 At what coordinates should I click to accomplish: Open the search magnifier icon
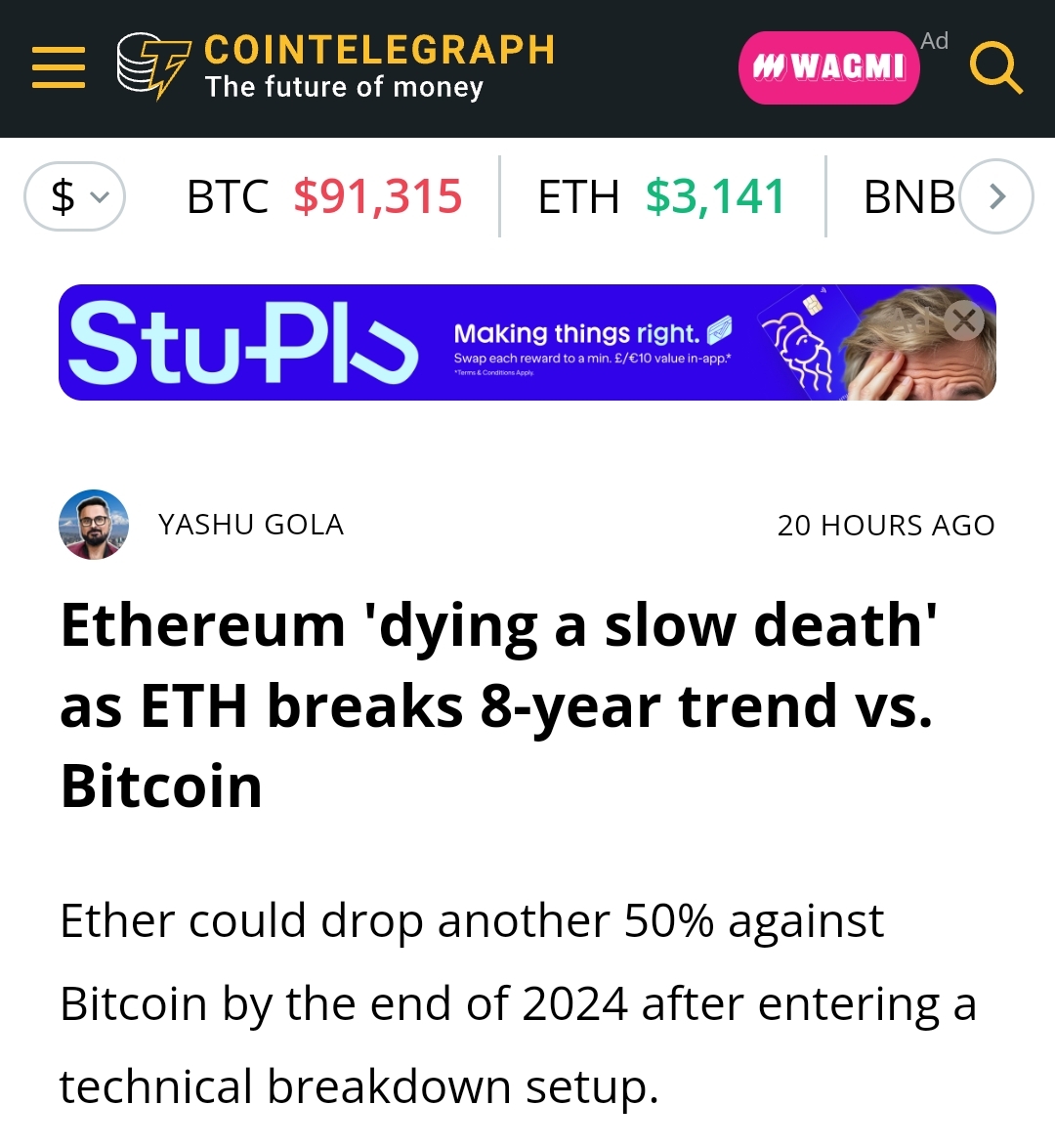[994, 68]
